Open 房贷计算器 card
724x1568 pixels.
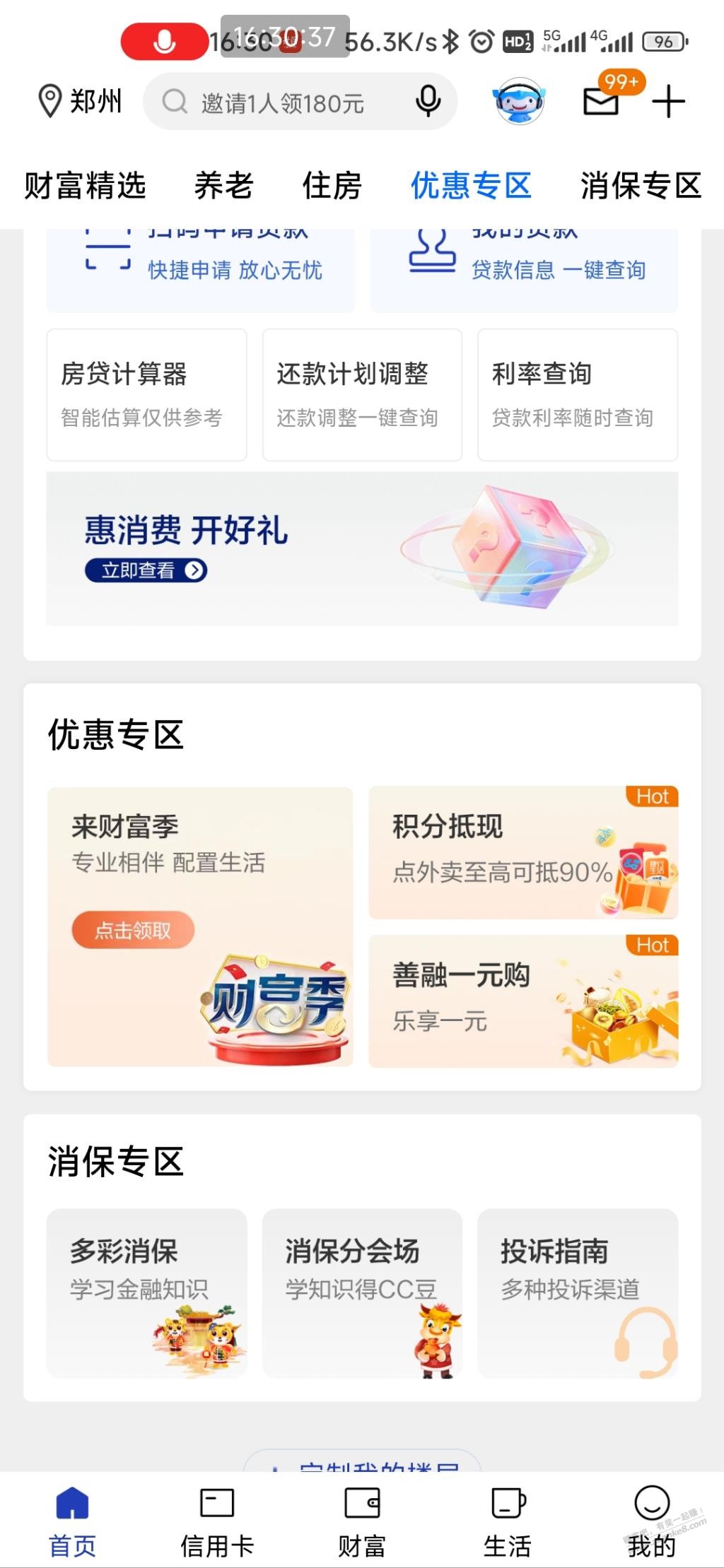pyautogui.click(x=146, y=394)
